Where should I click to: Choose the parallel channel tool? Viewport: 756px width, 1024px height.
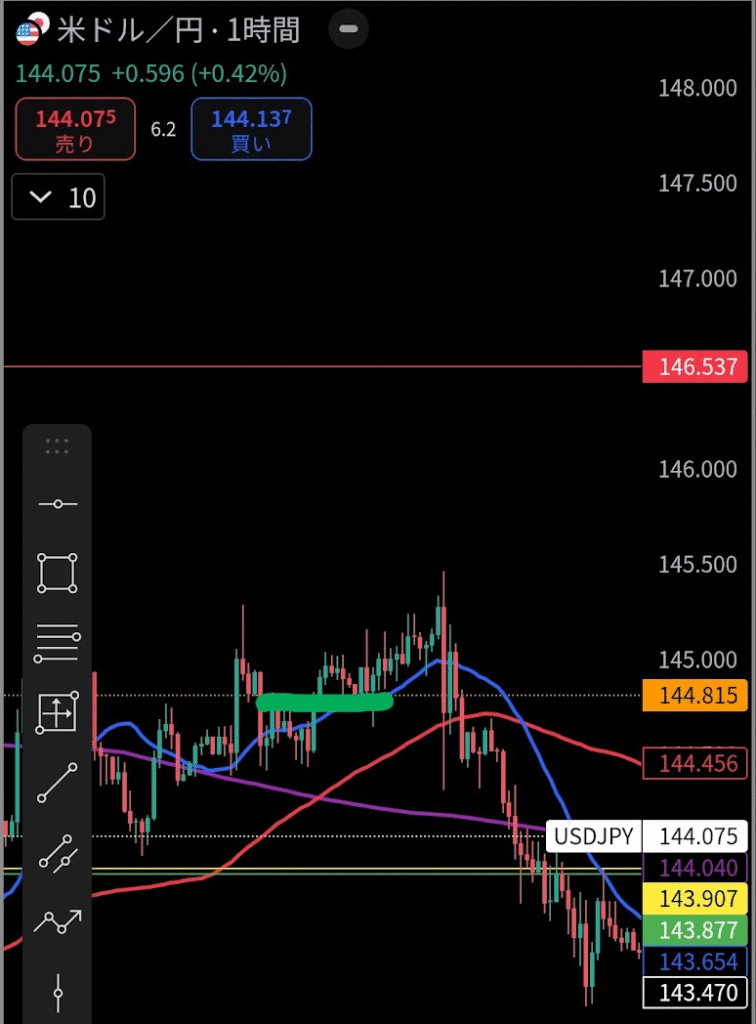57,852
